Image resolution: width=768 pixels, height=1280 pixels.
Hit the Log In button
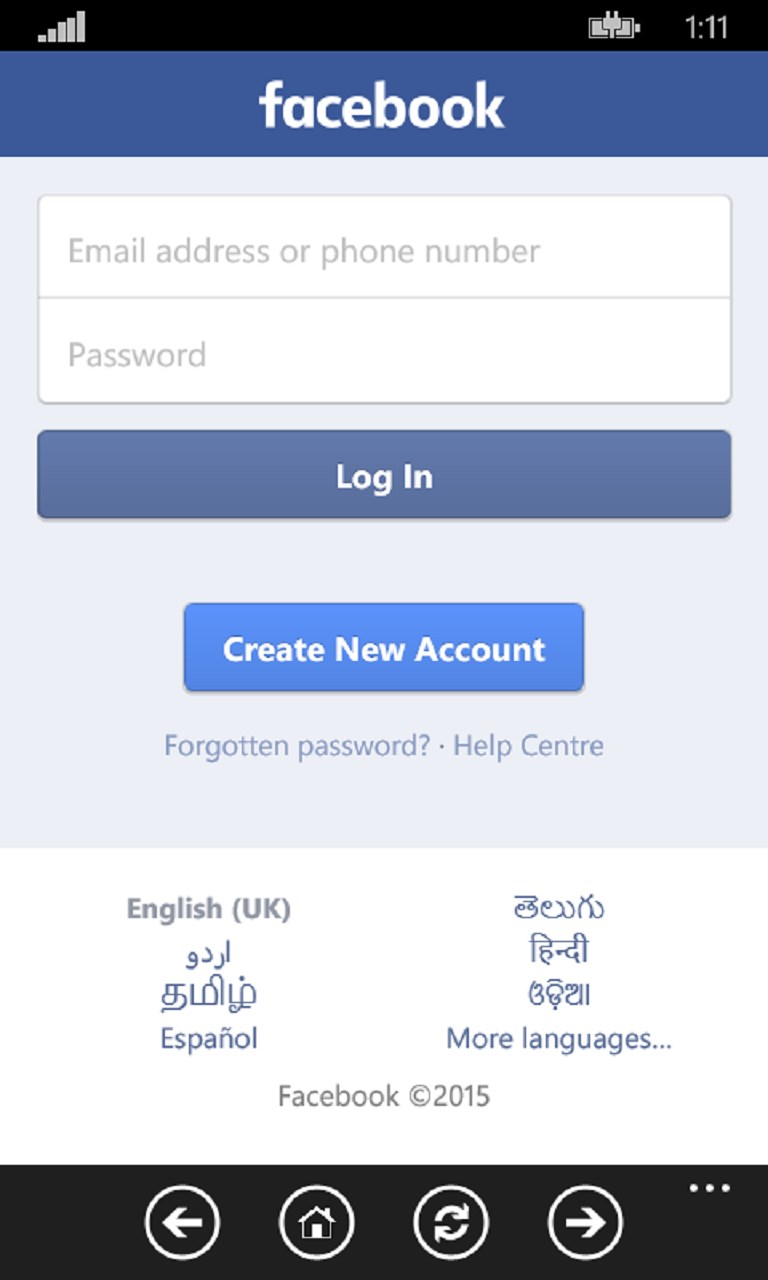384,476
